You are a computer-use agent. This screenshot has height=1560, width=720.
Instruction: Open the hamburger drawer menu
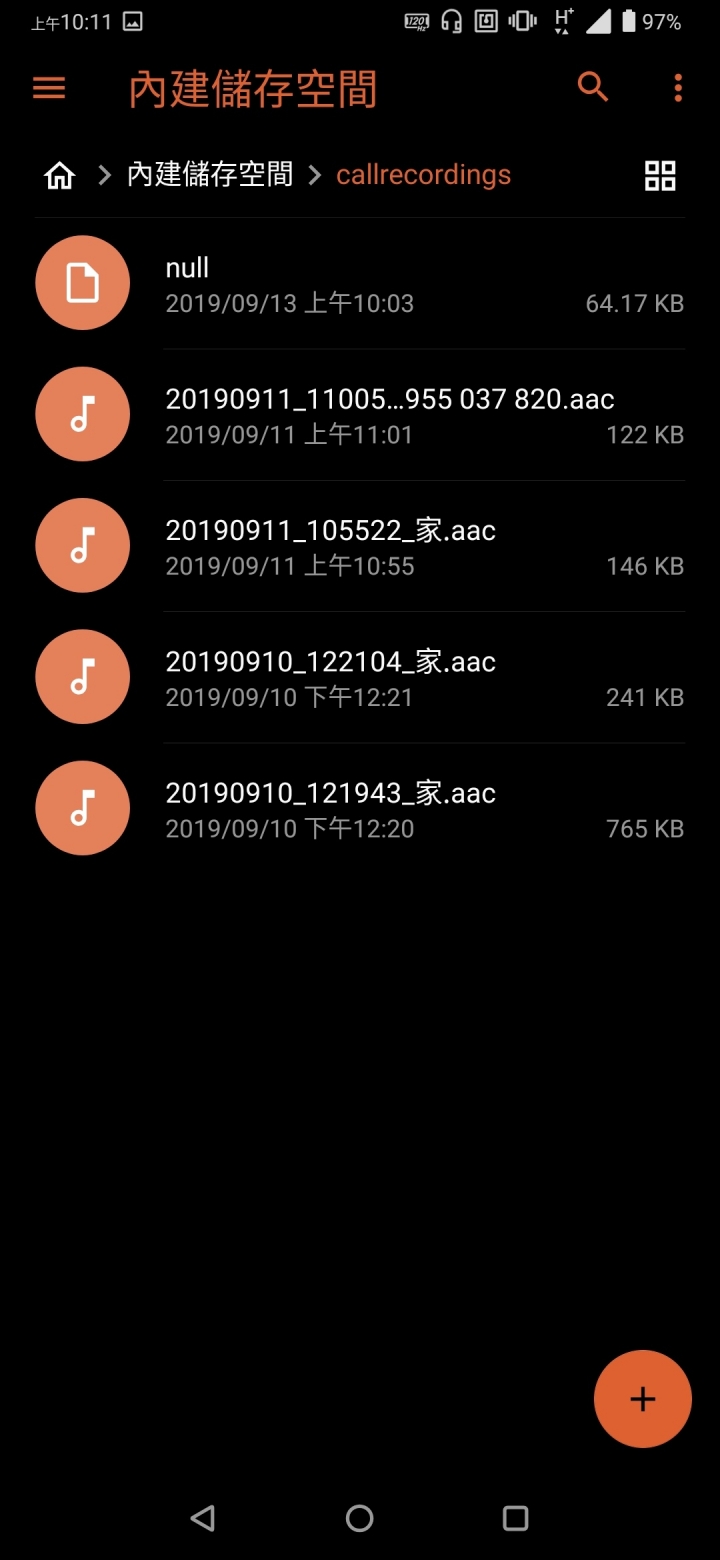click(49, 88)
